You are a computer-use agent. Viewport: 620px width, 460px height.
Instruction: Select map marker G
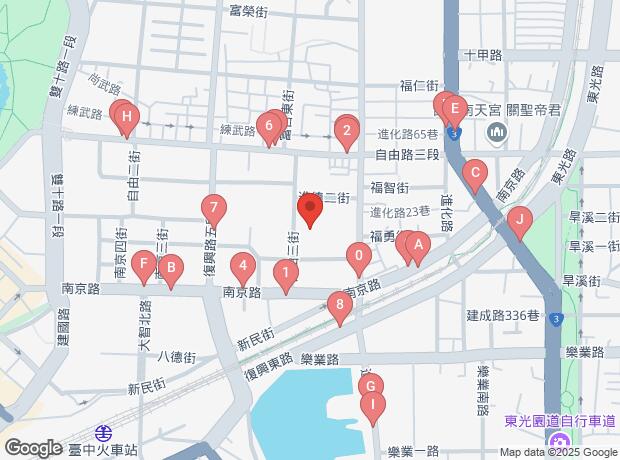(370, 385)
